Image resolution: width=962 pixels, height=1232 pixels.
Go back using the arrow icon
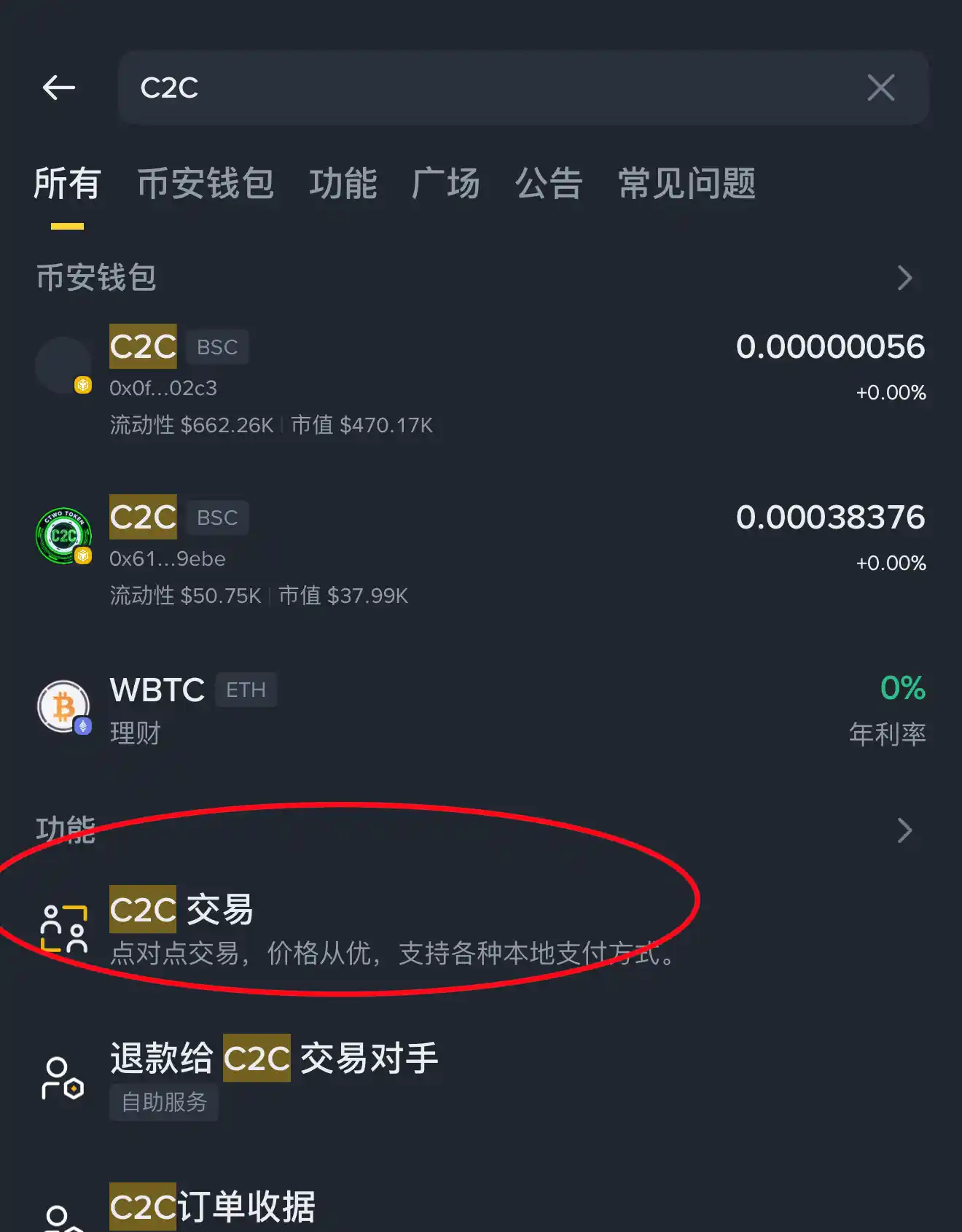pos(58,87)
